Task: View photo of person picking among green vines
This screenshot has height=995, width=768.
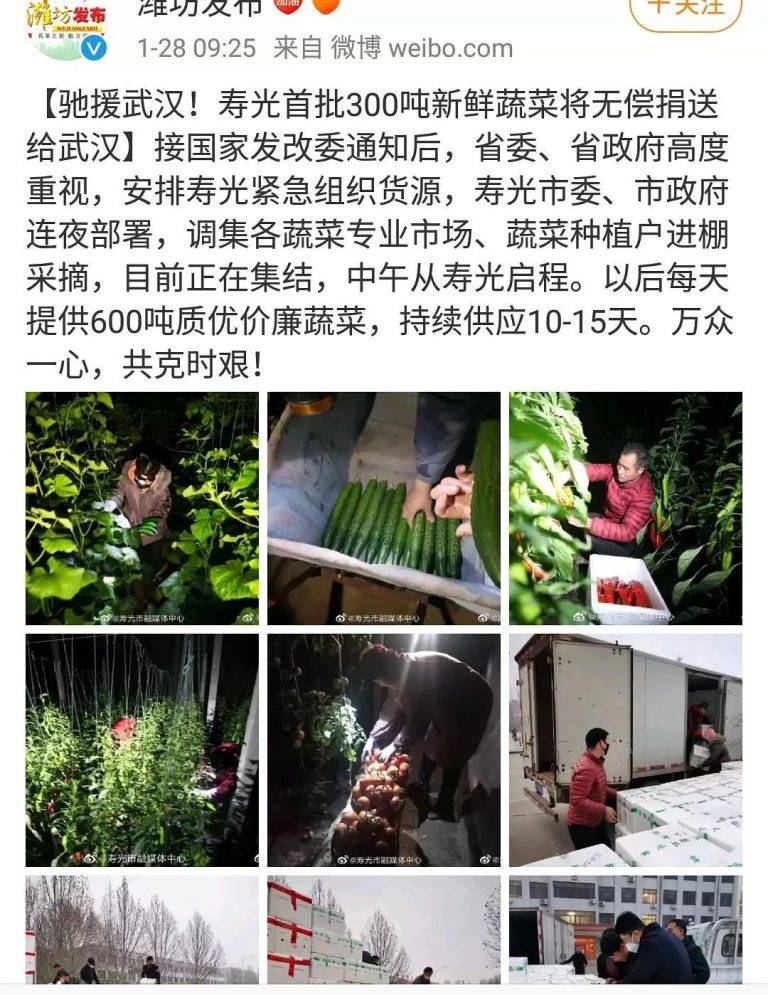Action: tap(142, 508)
